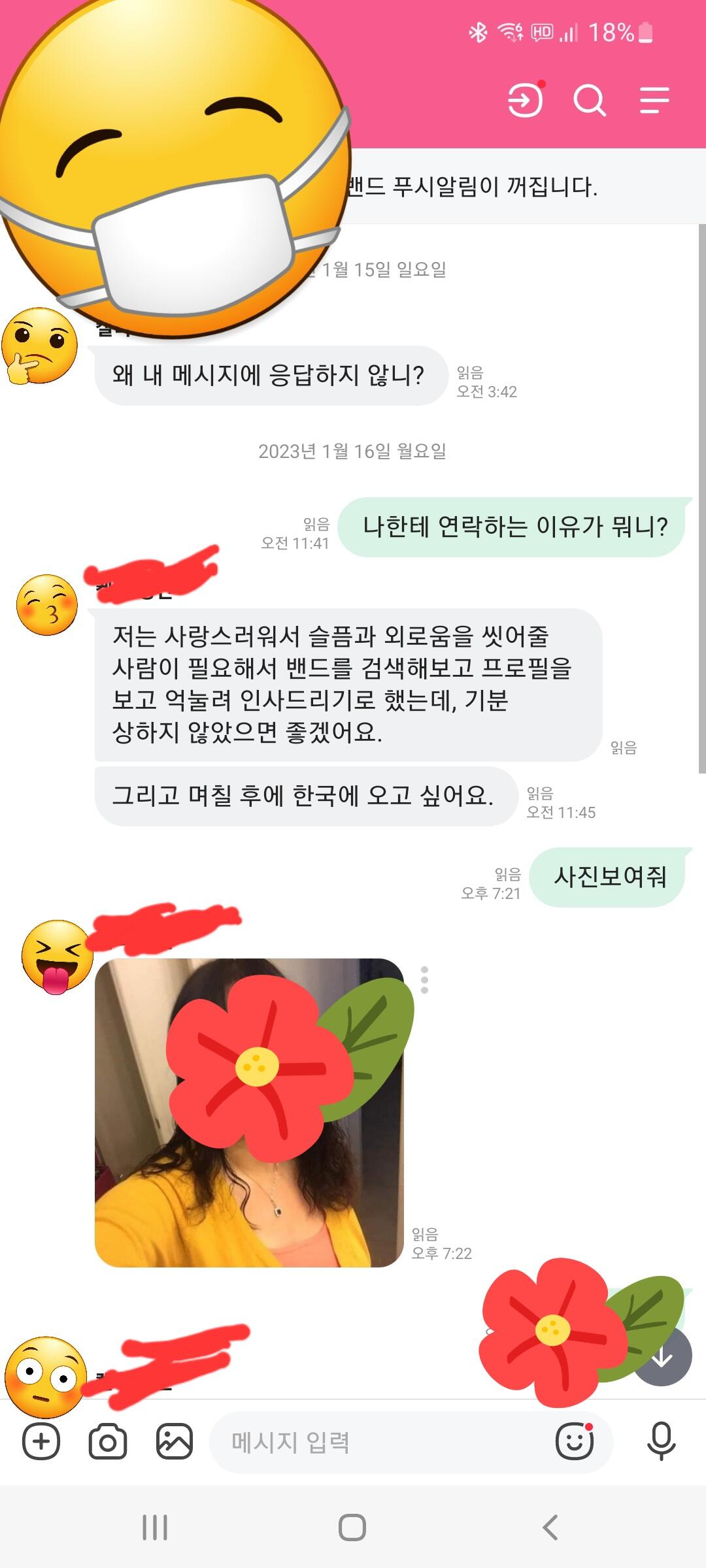This screenshot has height=1568, width=706.
Task: Attach an image from the gallery
Action: (175, 1442)
